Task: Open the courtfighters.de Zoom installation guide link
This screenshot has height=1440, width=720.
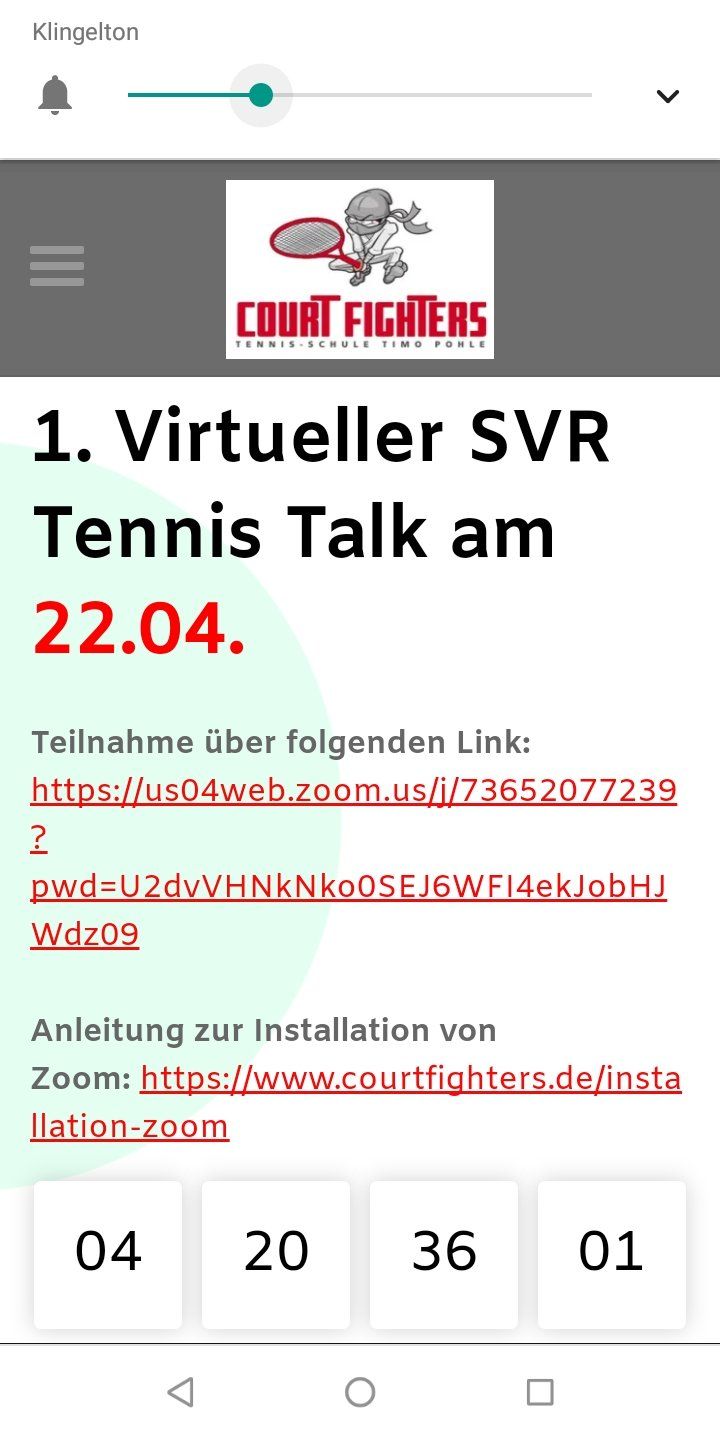Action: point(410,1079)
